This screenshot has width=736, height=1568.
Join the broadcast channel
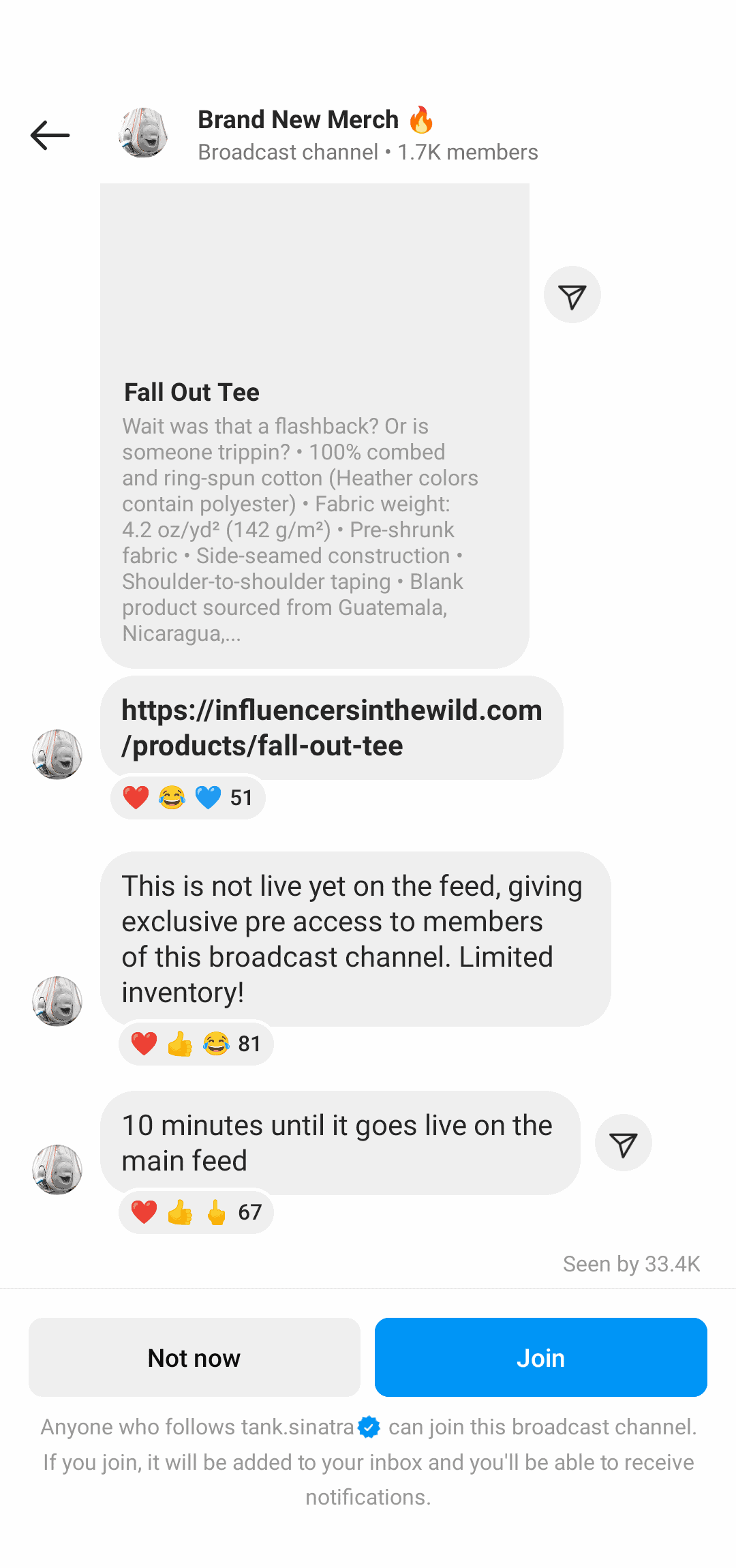pyautogui.click(x=540, y=1357)
